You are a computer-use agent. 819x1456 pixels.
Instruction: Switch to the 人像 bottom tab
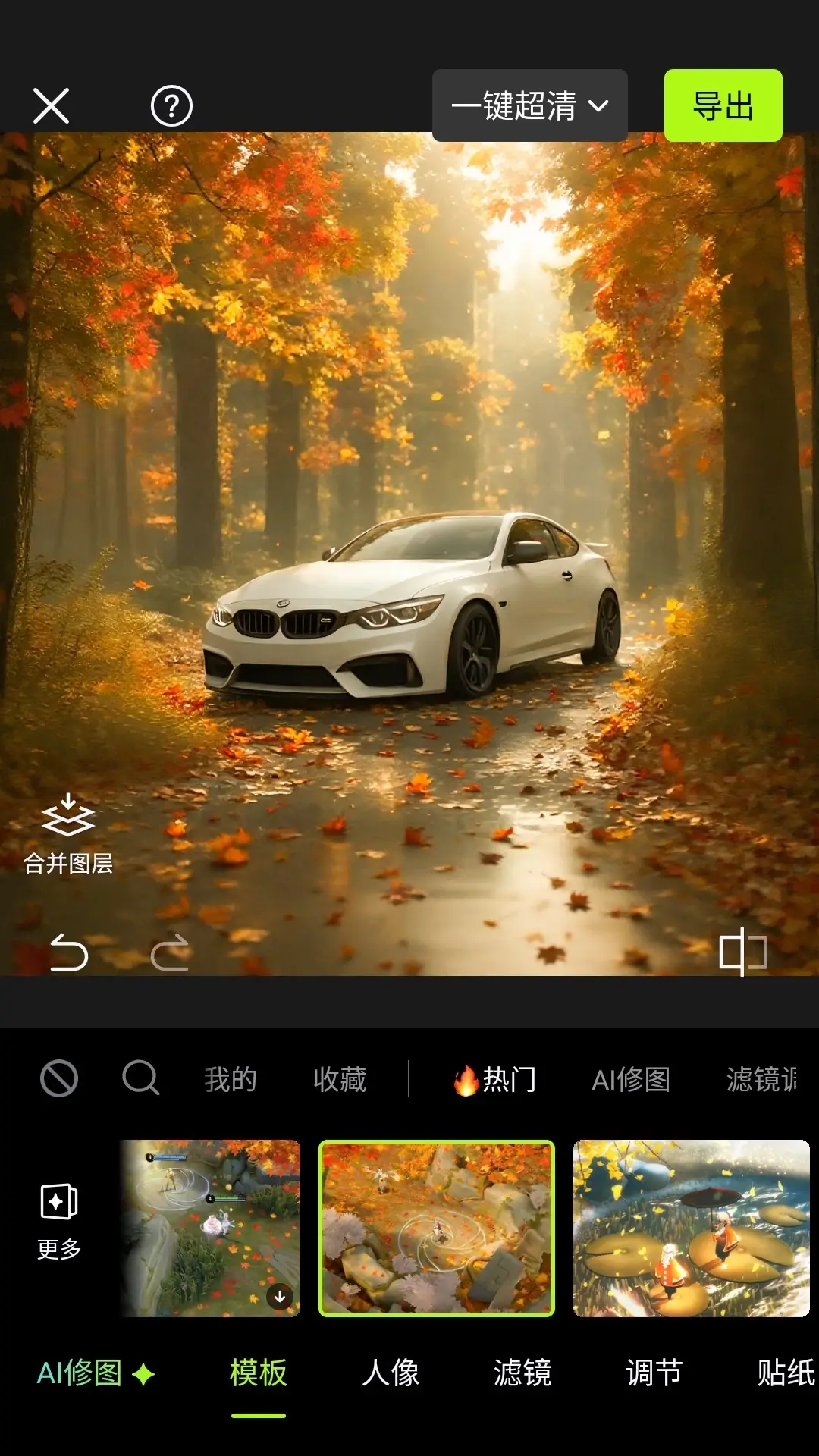tap(391, 1373)
